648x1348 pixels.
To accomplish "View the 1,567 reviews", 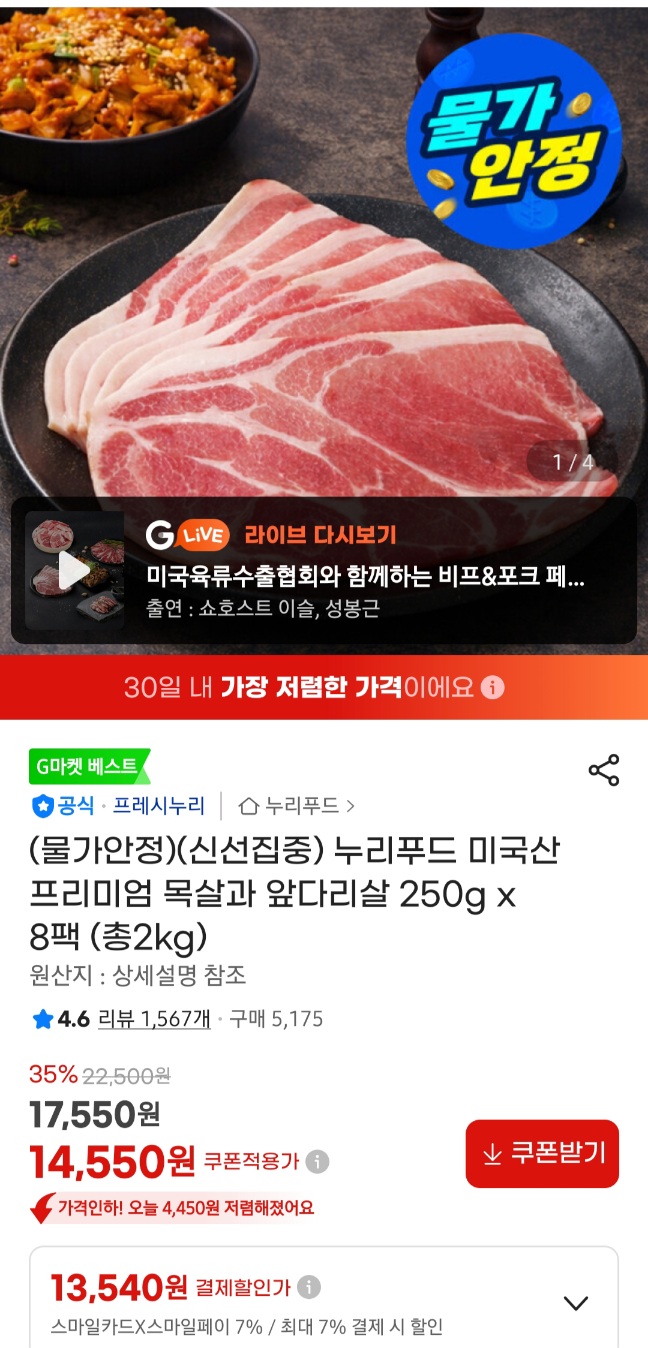I will [154, 1019].
